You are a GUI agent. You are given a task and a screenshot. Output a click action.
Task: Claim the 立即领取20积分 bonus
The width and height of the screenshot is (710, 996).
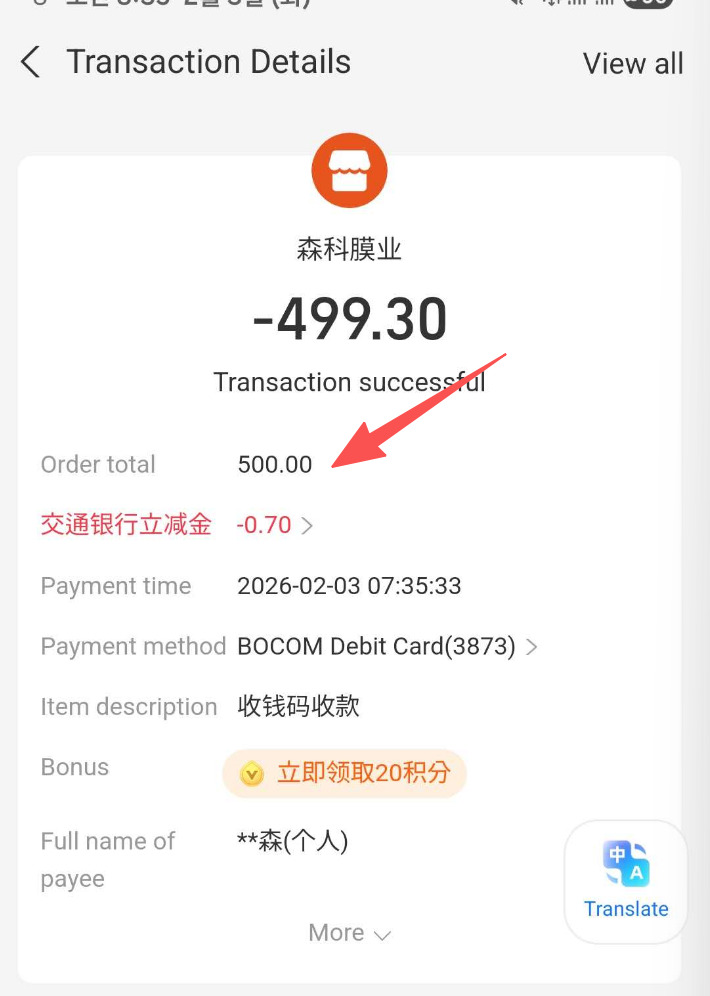pyautogui.click(x=344, y=773)
